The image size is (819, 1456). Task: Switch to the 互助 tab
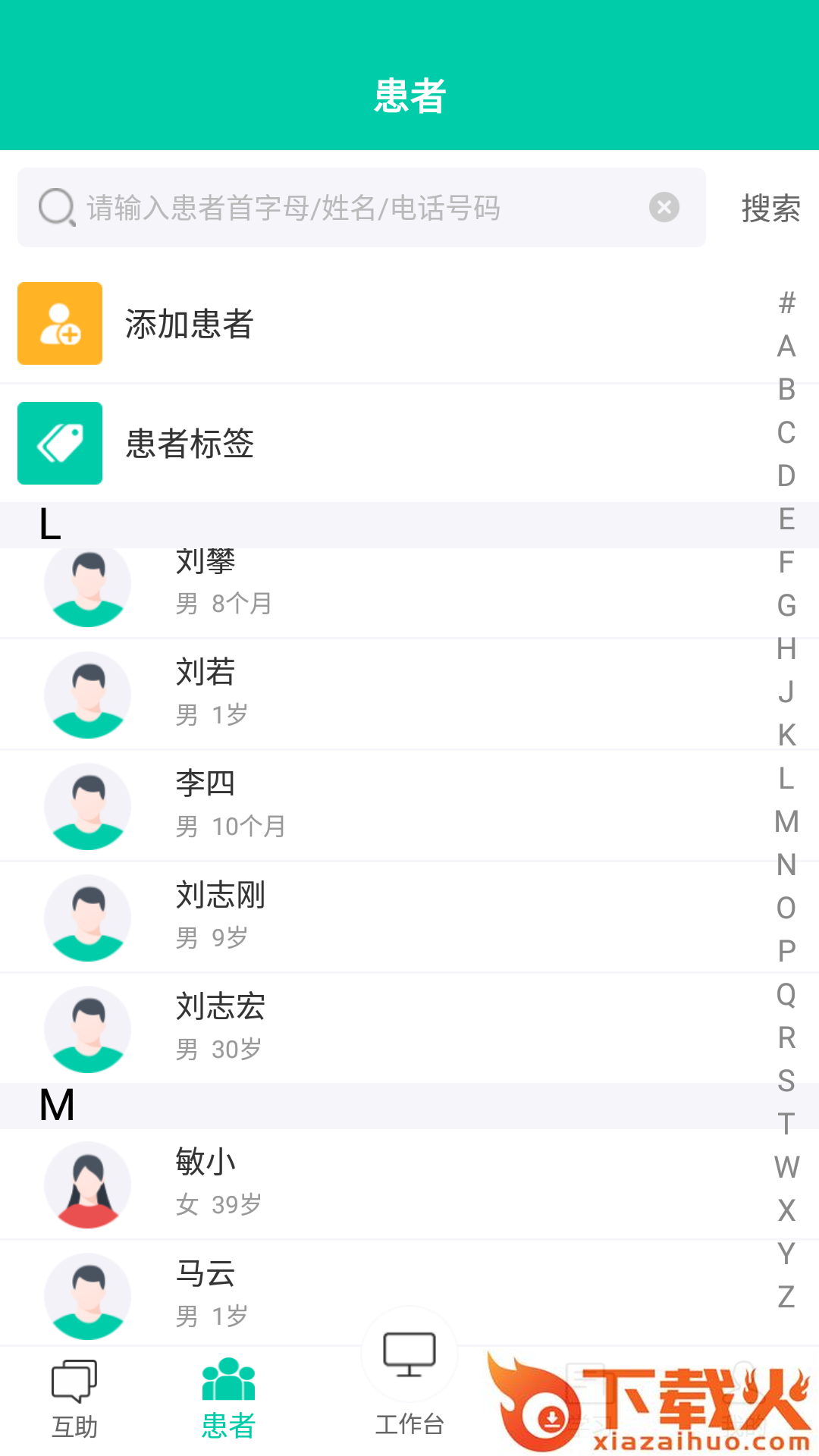(x=74, y=1400)
